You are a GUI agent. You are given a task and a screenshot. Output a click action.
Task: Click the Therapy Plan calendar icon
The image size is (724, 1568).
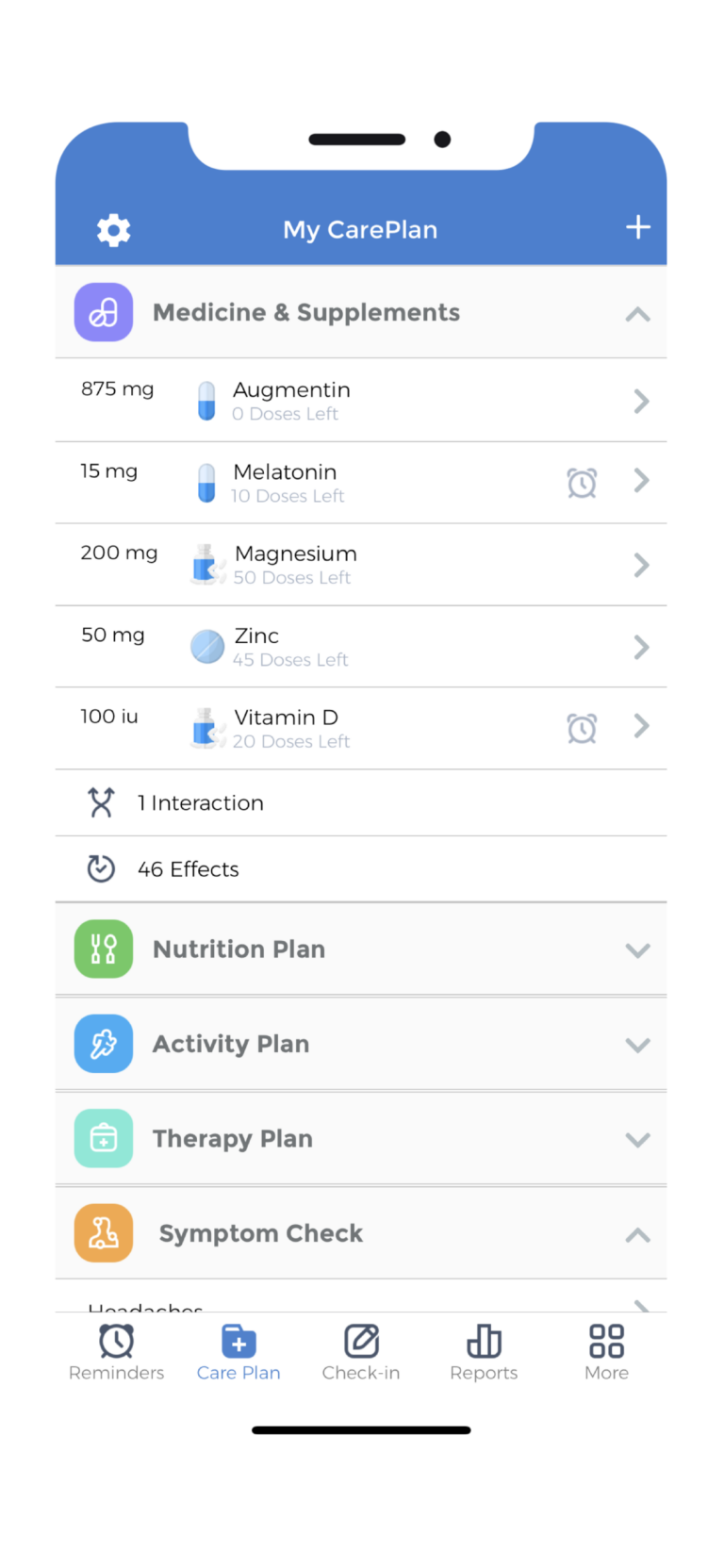(104, 1138)
